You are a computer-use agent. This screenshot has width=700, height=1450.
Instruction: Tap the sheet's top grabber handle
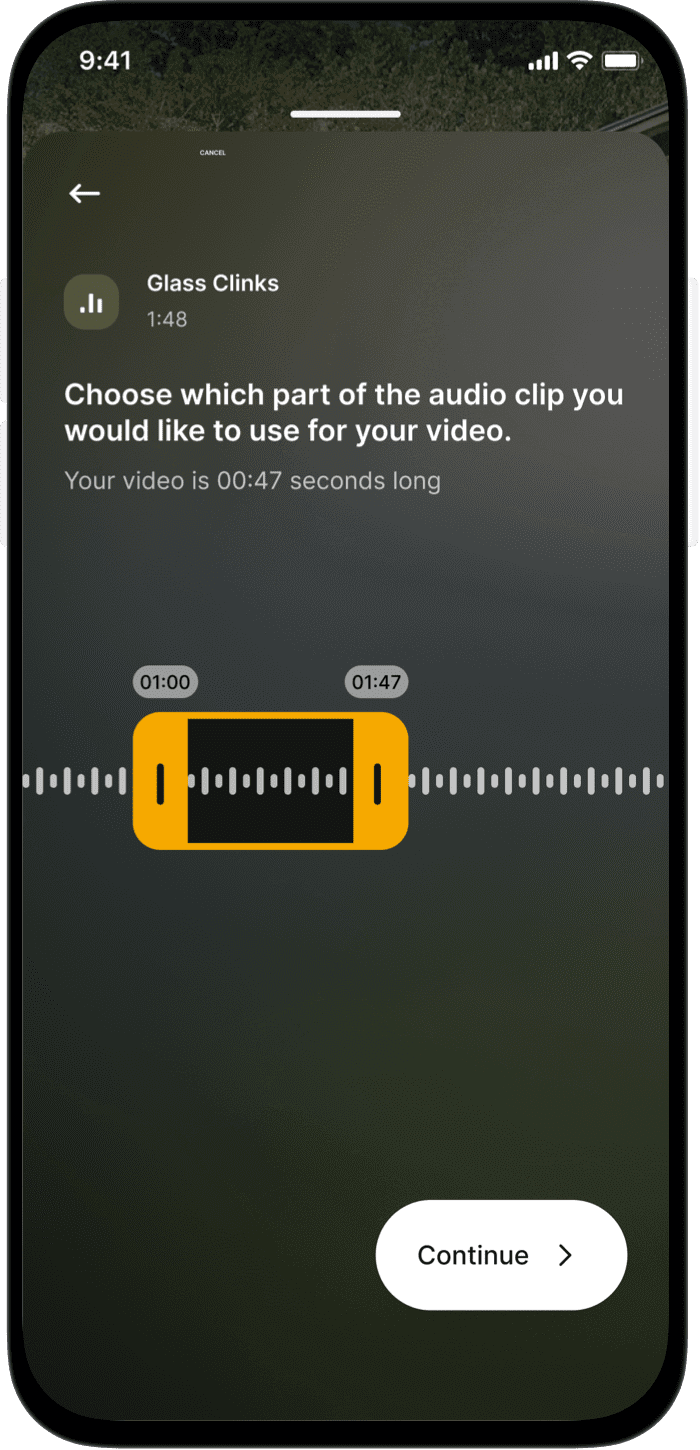(x=346, y=114)
